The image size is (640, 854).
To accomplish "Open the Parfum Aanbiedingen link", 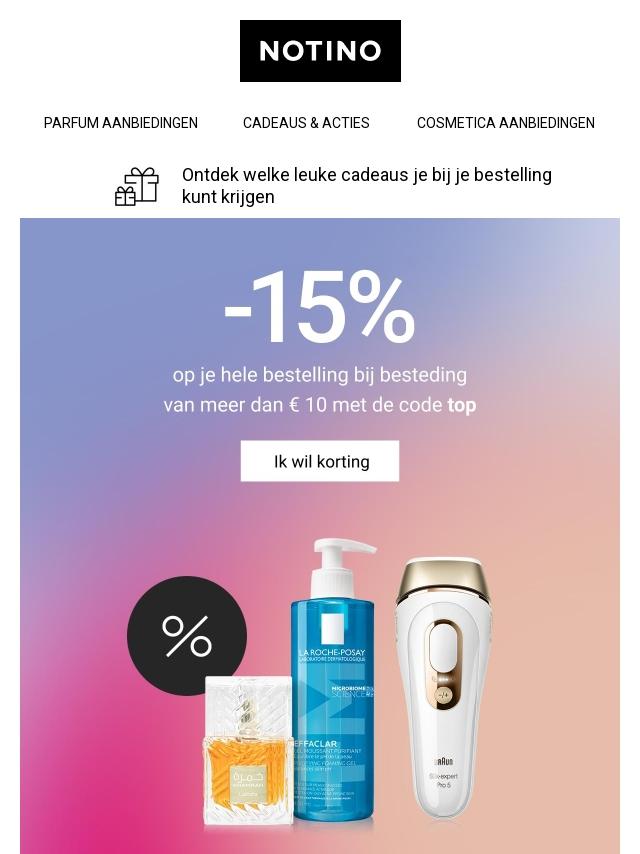I will pyautogui.click(x=121, y=123).
